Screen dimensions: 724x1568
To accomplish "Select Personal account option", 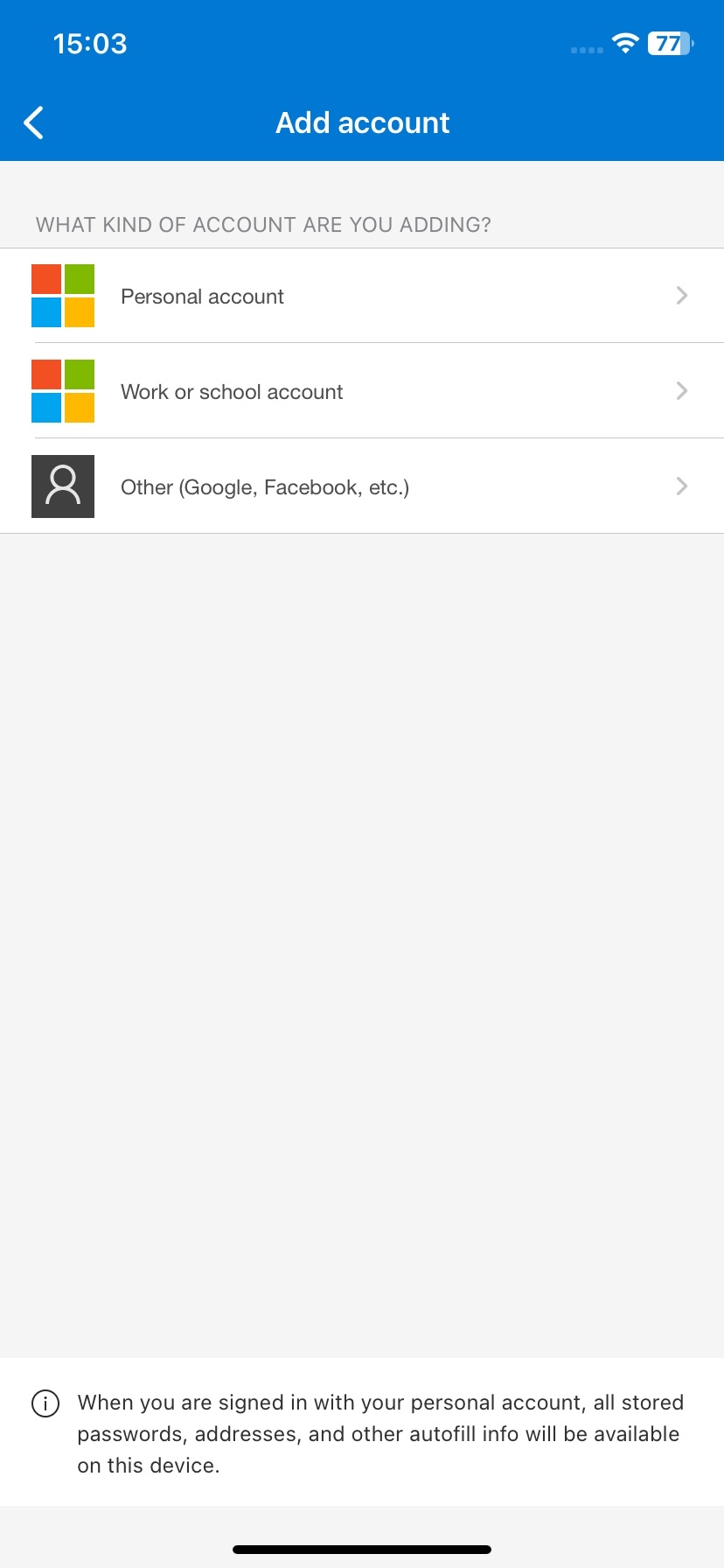I will pyautogui.click(x=362, y=297).
